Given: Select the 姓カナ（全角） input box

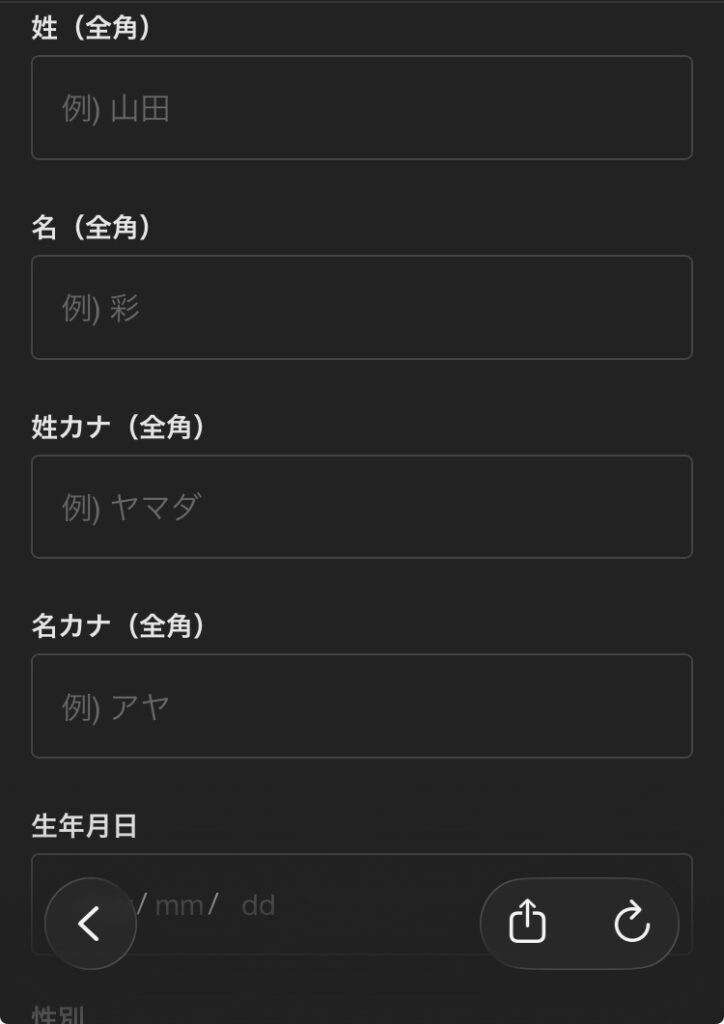Looking at the screenshot, I should (361, 506).
